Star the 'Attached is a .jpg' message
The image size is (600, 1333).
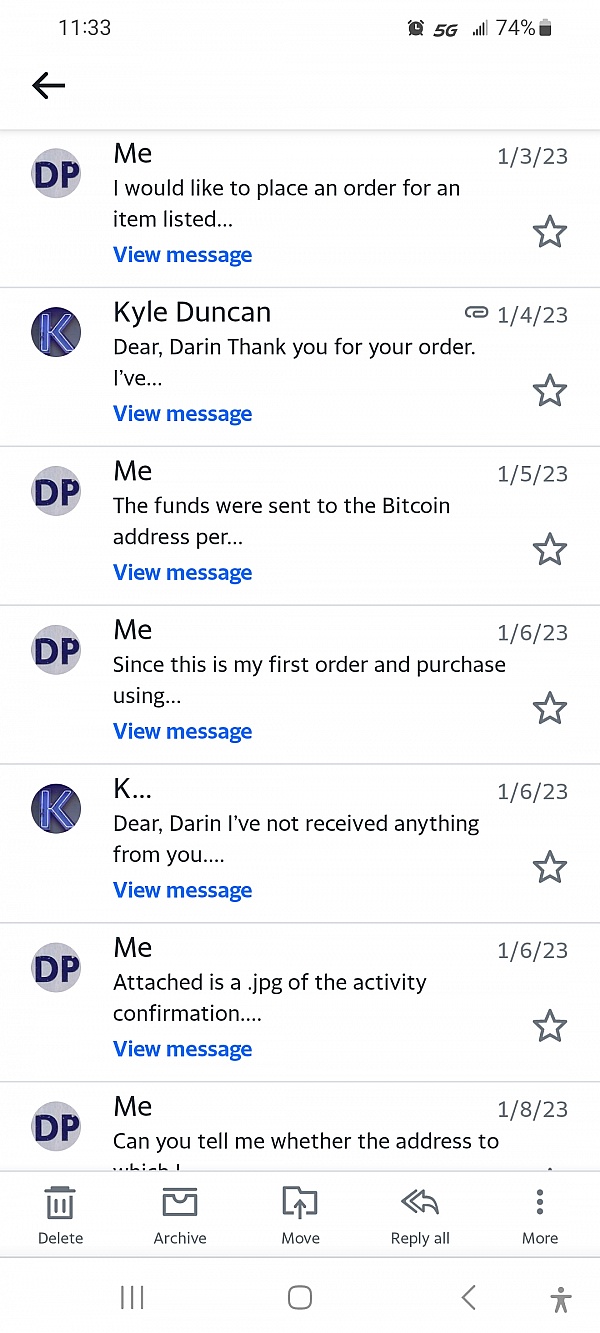point(549,1026)
